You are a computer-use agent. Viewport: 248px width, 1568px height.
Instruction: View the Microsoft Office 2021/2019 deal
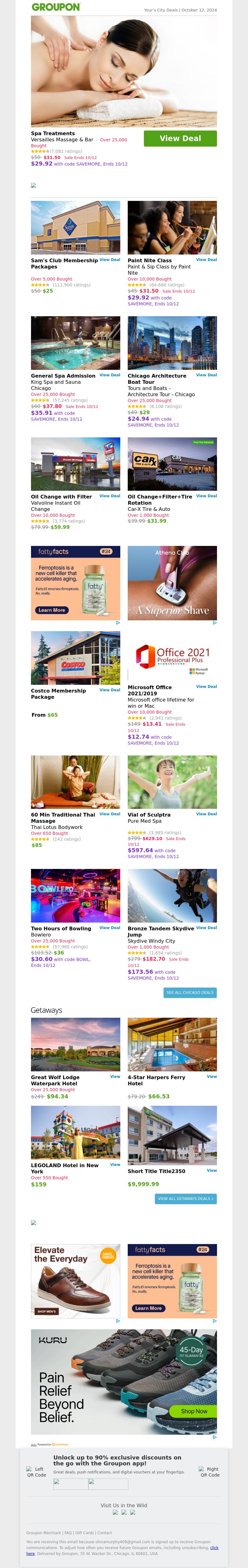[x=206, y=687]
